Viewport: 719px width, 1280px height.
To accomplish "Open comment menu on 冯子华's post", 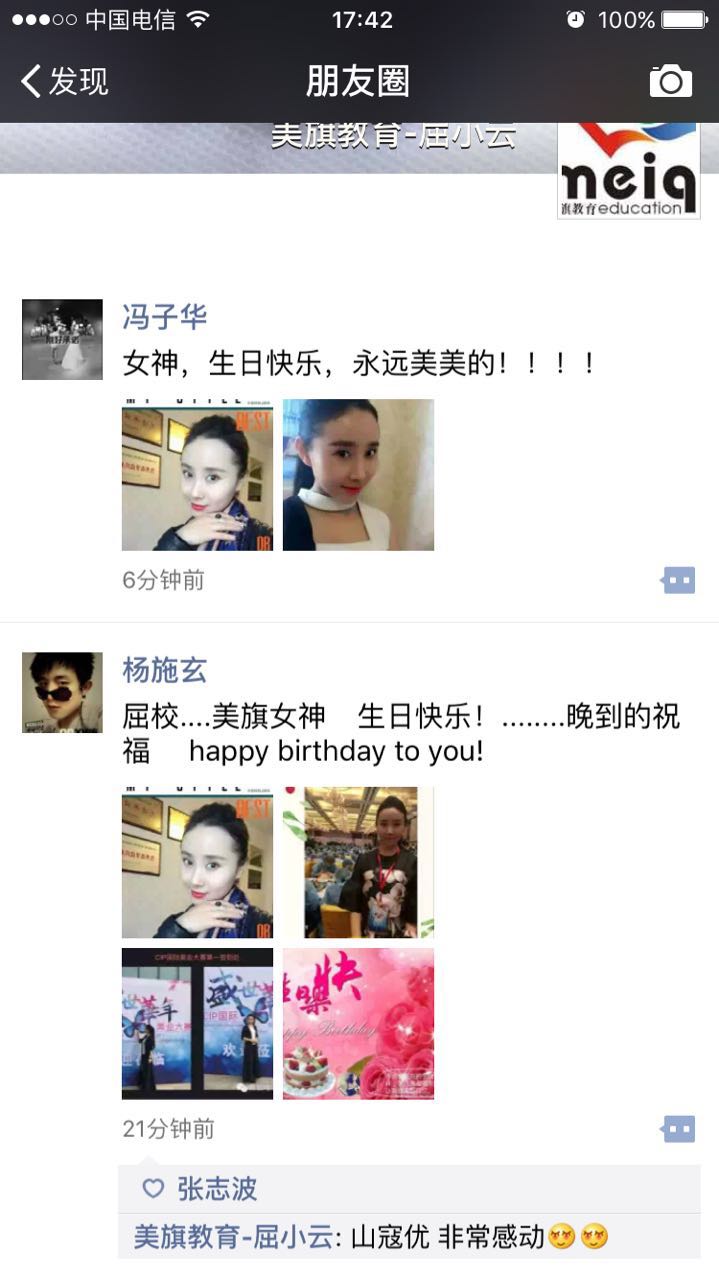I will pos(678,580).
